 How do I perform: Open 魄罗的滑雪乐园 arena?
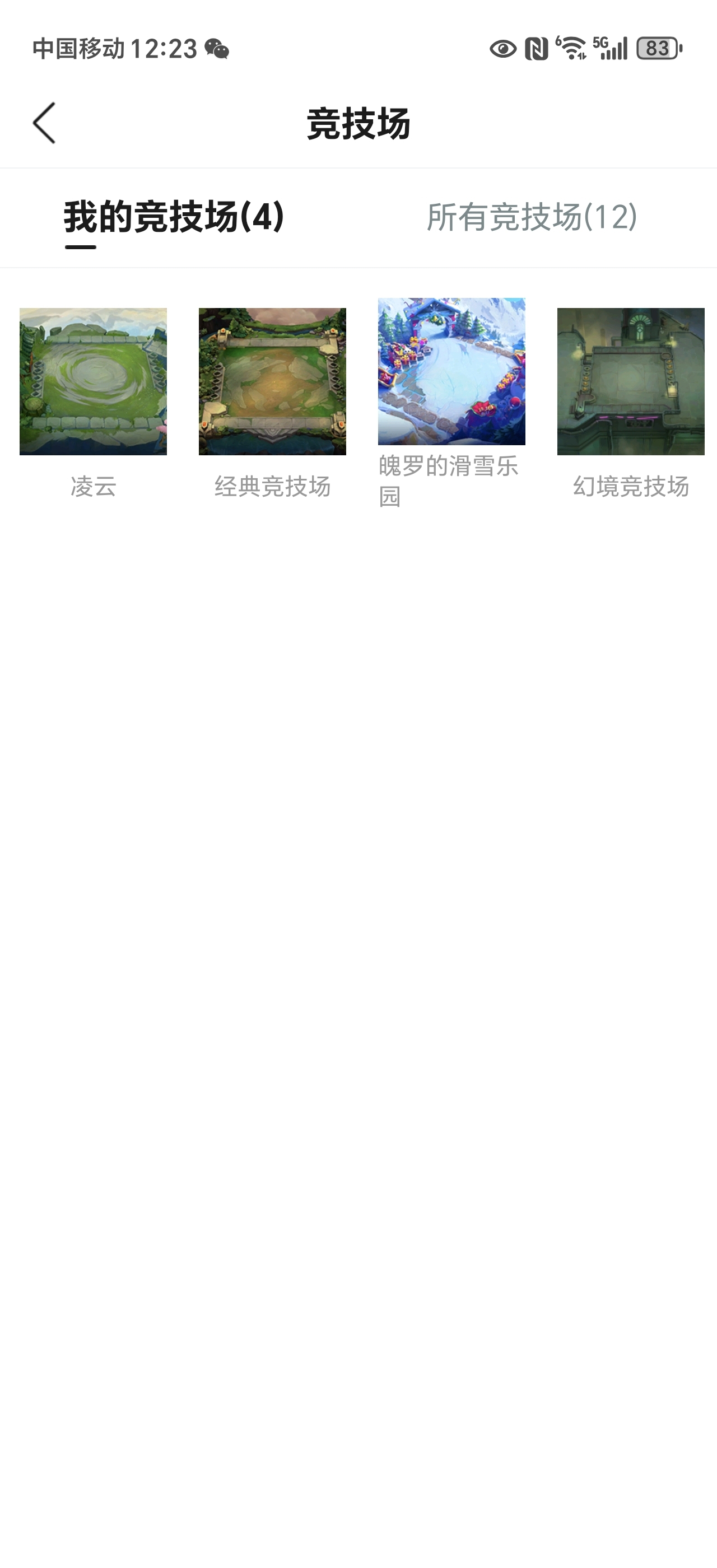(451, 371)
